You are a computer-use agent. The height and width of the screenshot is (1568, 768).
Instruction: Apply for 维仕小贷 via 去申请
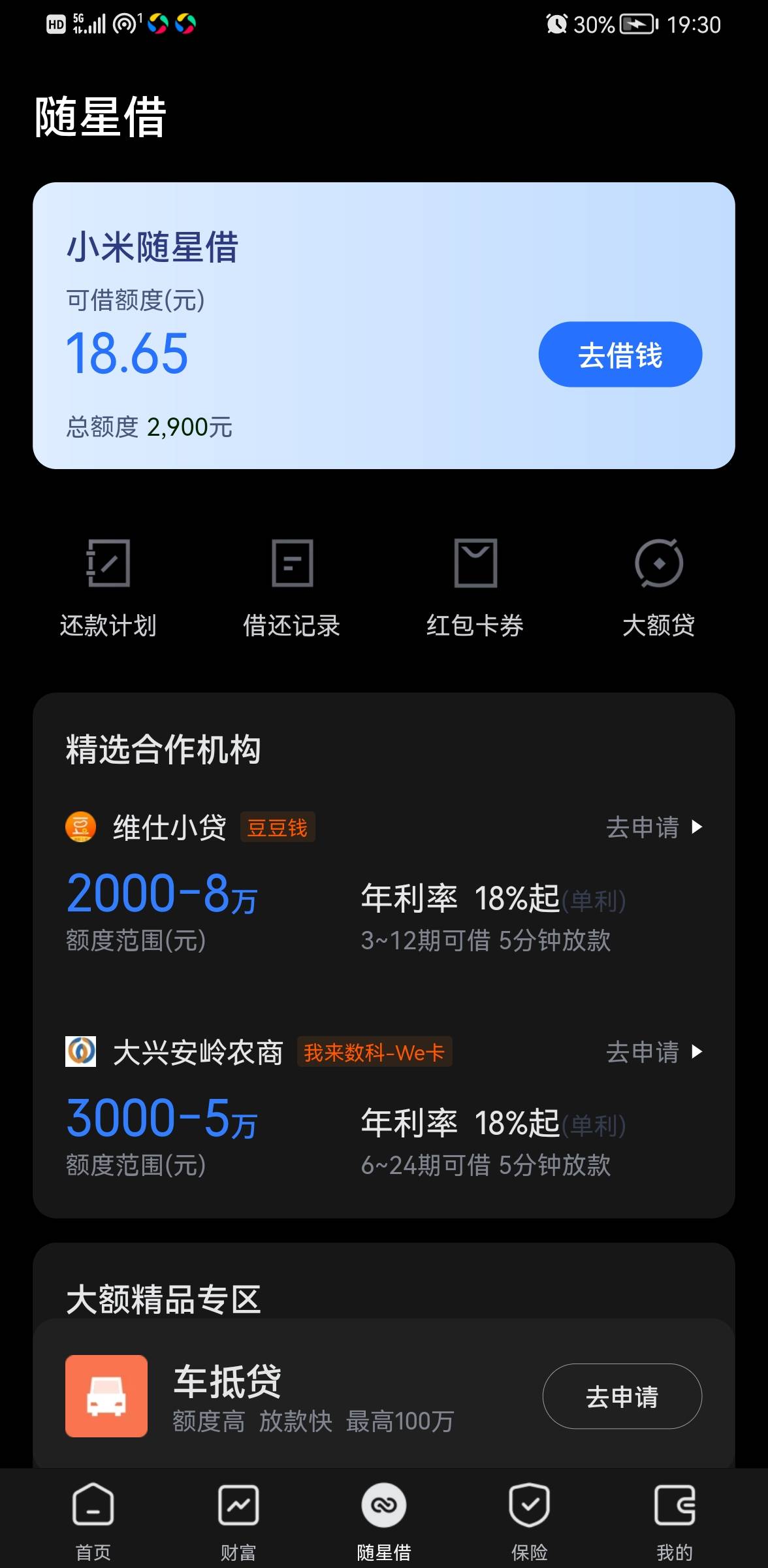coord(654,827)
